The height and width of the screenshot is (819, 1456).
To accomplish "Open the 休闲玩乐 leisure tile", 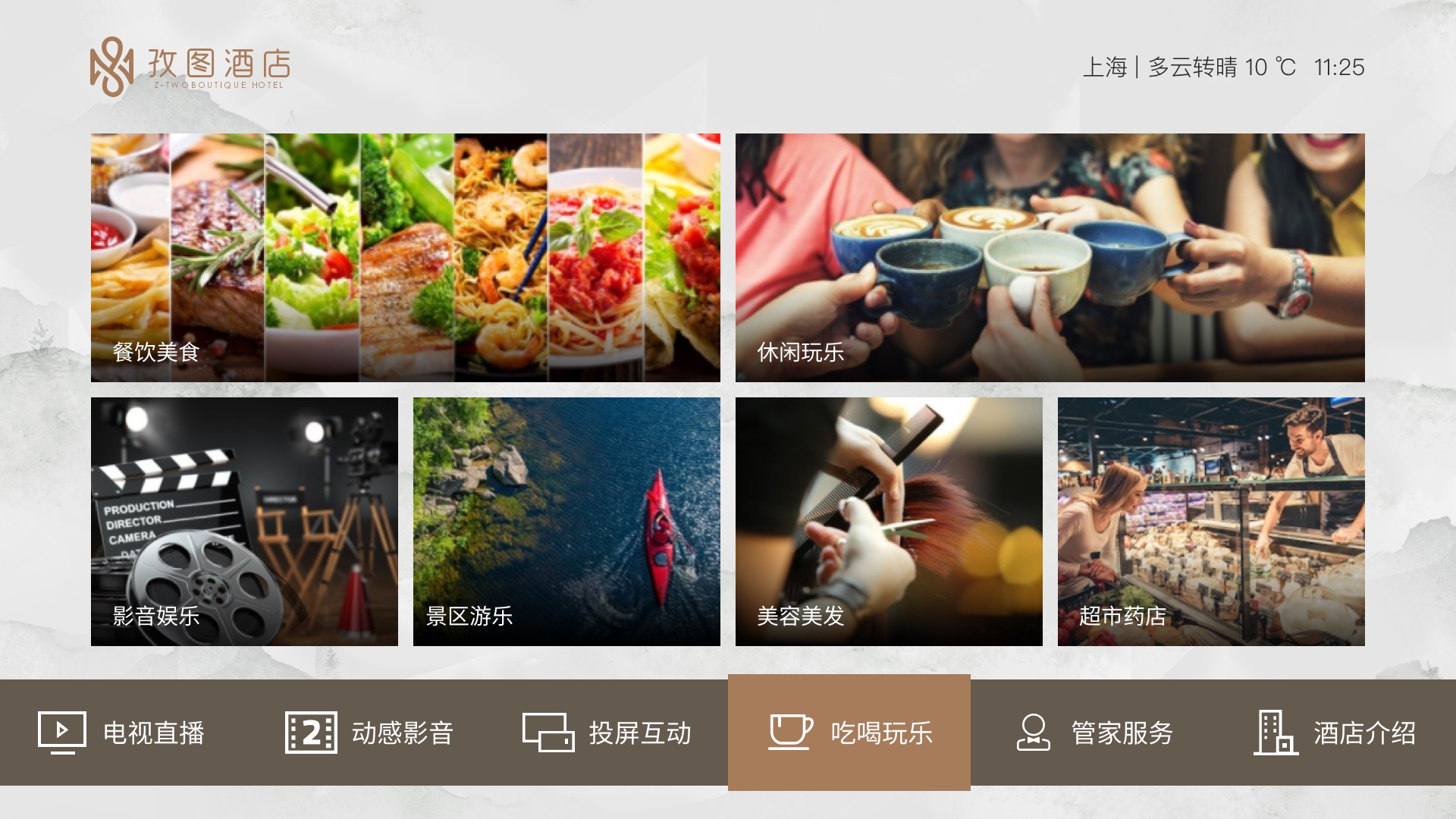I will [x=1050, y=258].
